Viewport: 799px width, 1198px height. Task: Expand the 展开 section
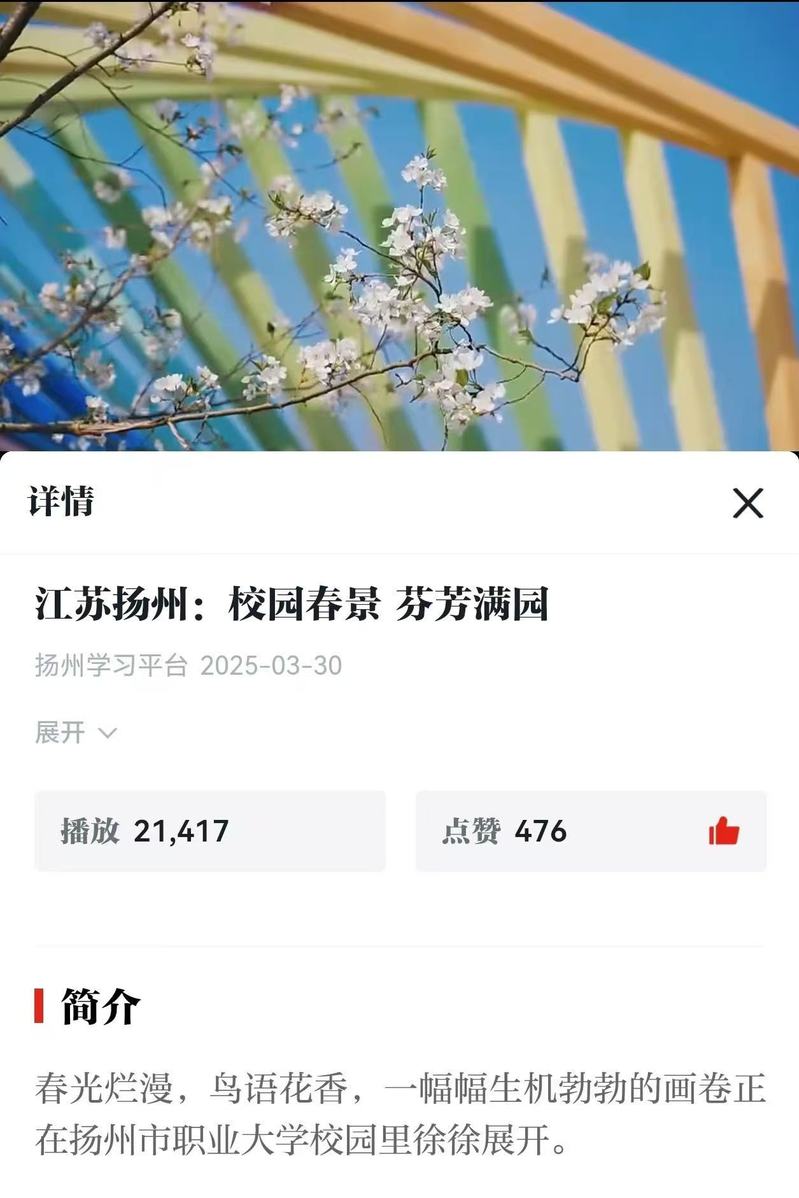coord(76,732)
